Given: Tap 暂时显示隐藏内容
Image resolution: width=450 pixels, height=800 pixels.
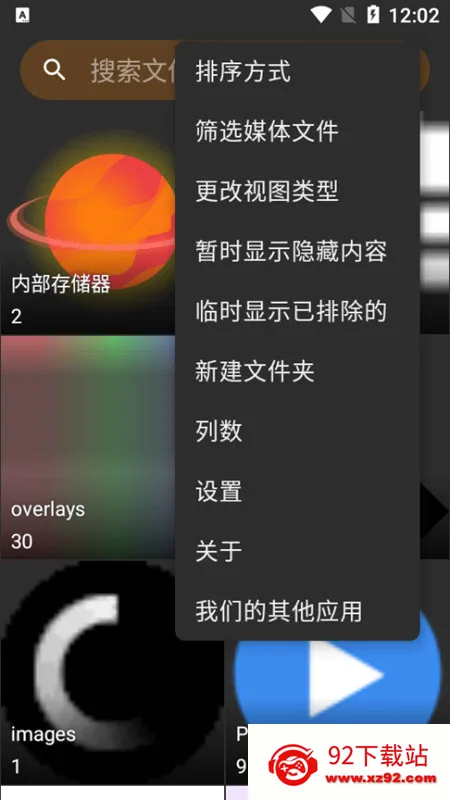Looking at the screenshot, I should coord(297,251).
